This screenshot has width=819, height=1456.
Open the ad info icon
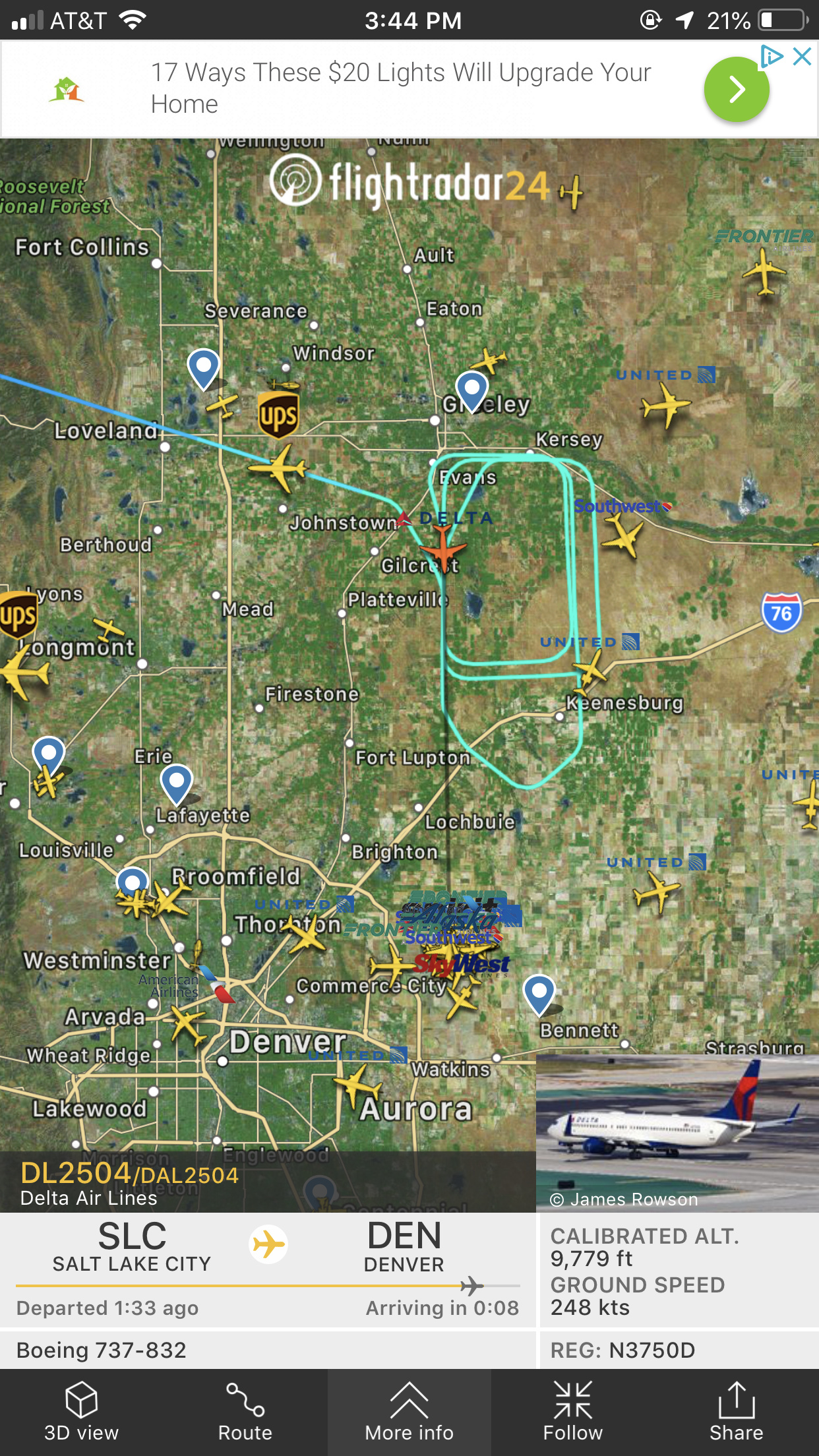[771, 57]
